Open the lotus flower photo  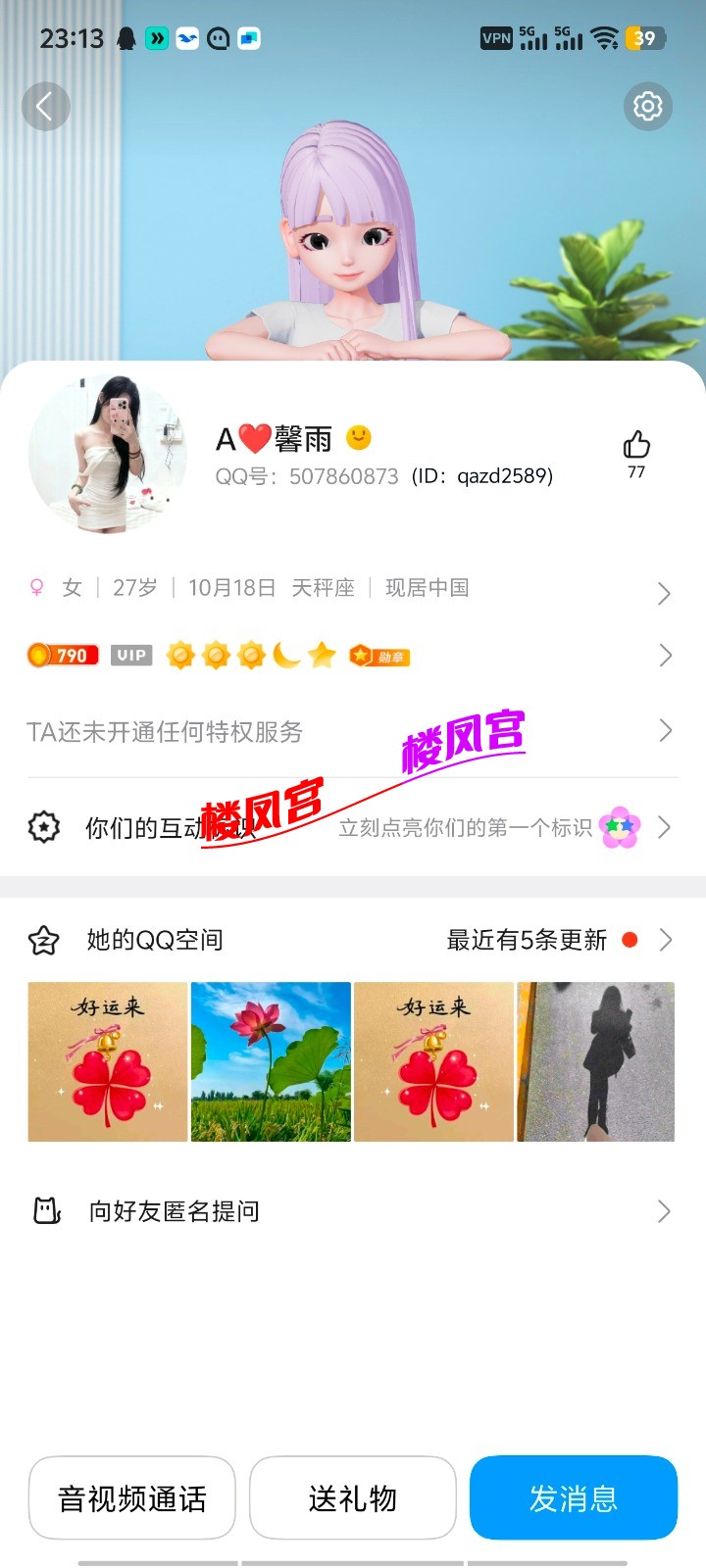pyautogui.click(x=271, y=1061)
